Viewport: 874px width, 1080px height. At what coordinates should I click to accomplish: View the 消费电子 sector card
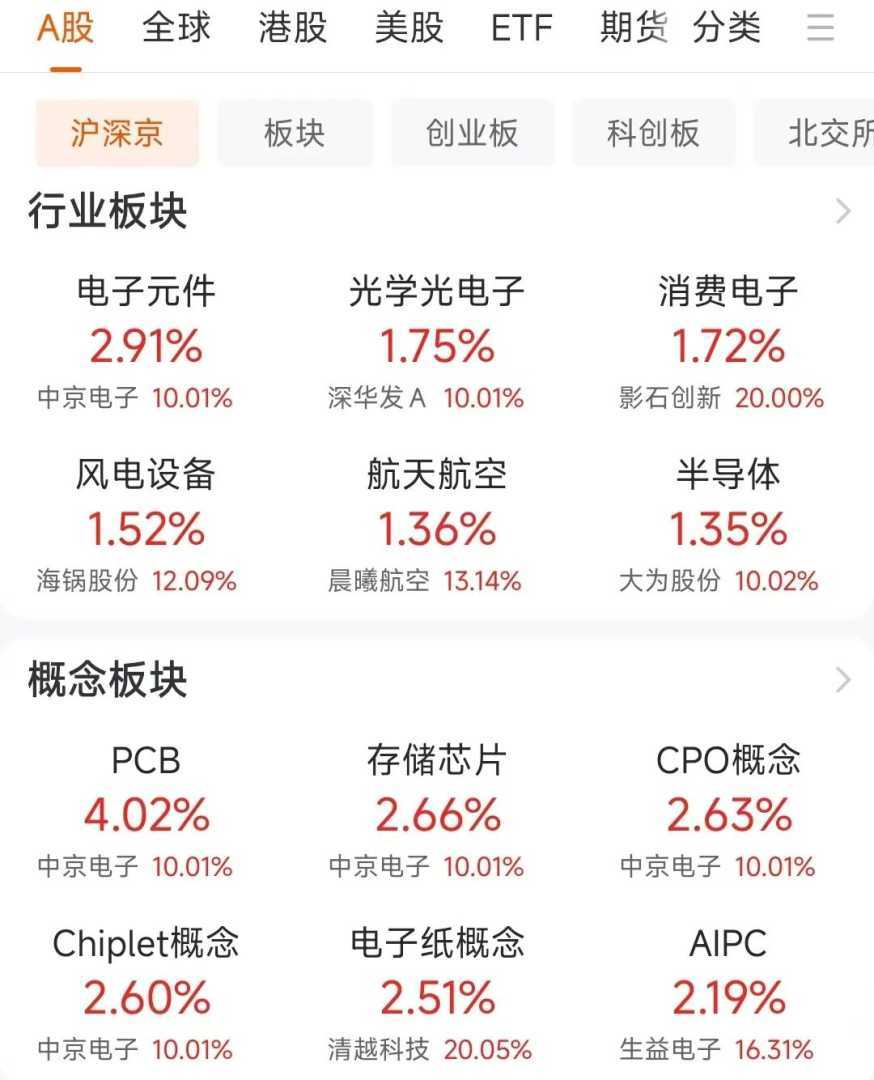(728, 345)
